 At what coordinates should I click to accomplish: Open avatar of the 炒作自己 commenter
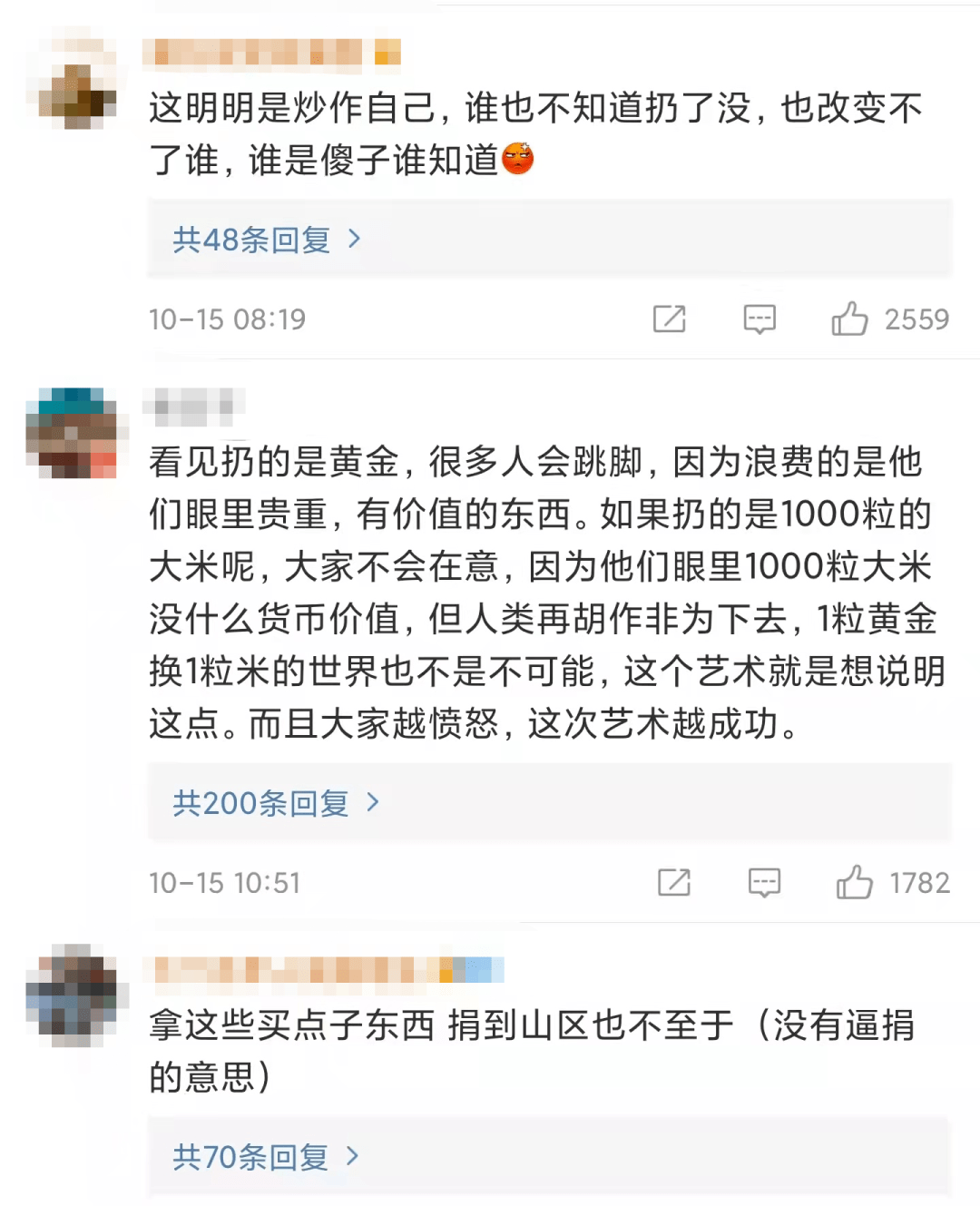click(77, 88)
